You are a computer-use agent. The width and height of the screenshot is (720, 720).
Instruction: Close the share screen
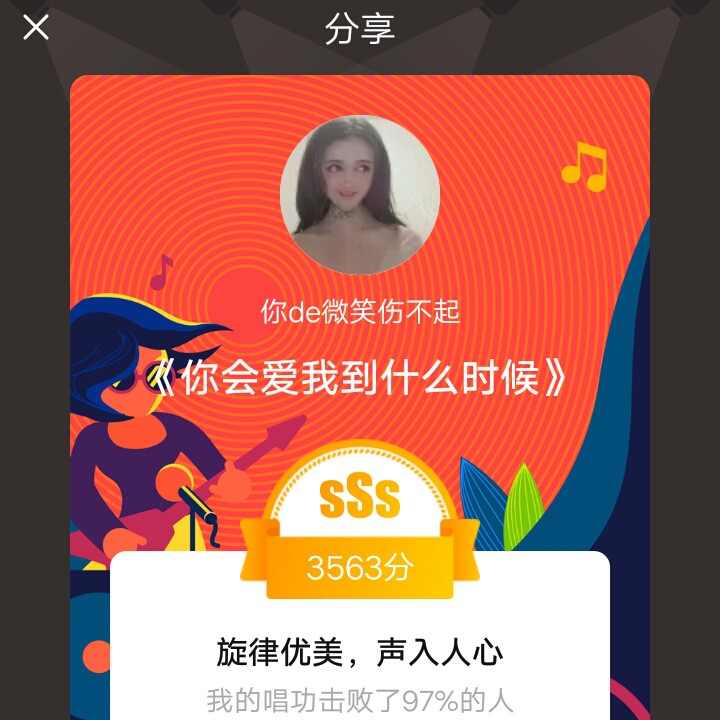tap(36, 28)
